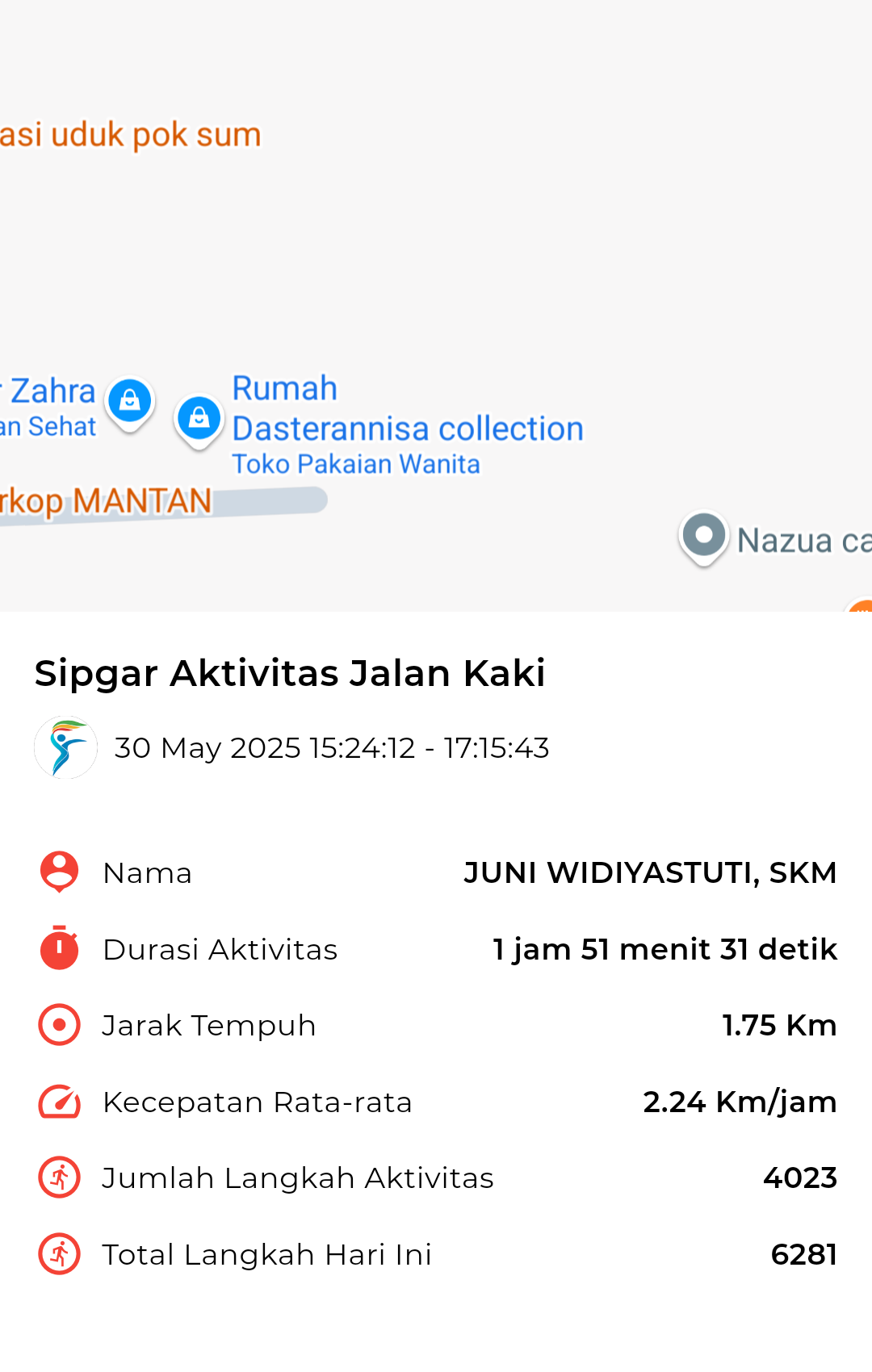Click the Sipgar Aktivitas Jalan Kaki title

pos(289,672)
